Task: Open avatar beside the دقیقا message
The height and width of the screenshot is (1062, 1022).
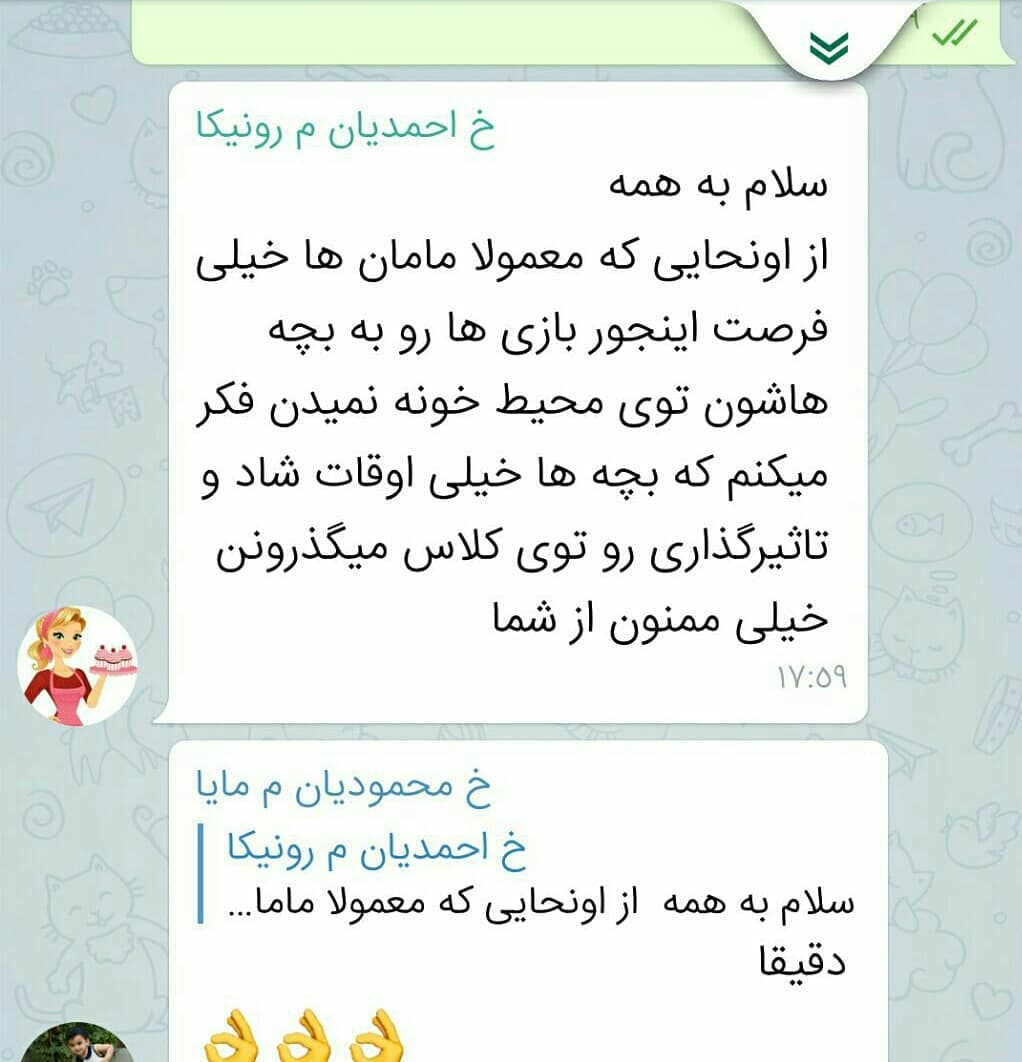Action: tap(77, 1043)
